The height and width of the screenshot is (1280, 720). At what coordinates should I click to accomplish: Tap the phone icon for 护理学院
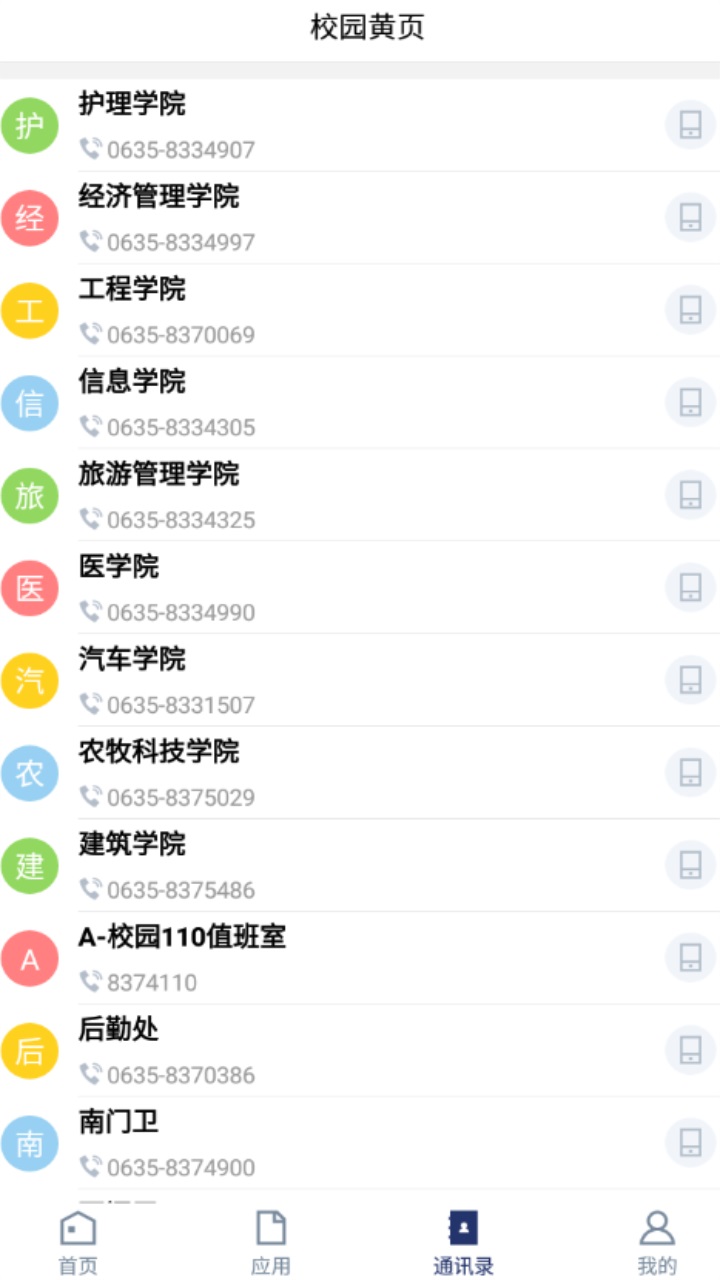690,125
